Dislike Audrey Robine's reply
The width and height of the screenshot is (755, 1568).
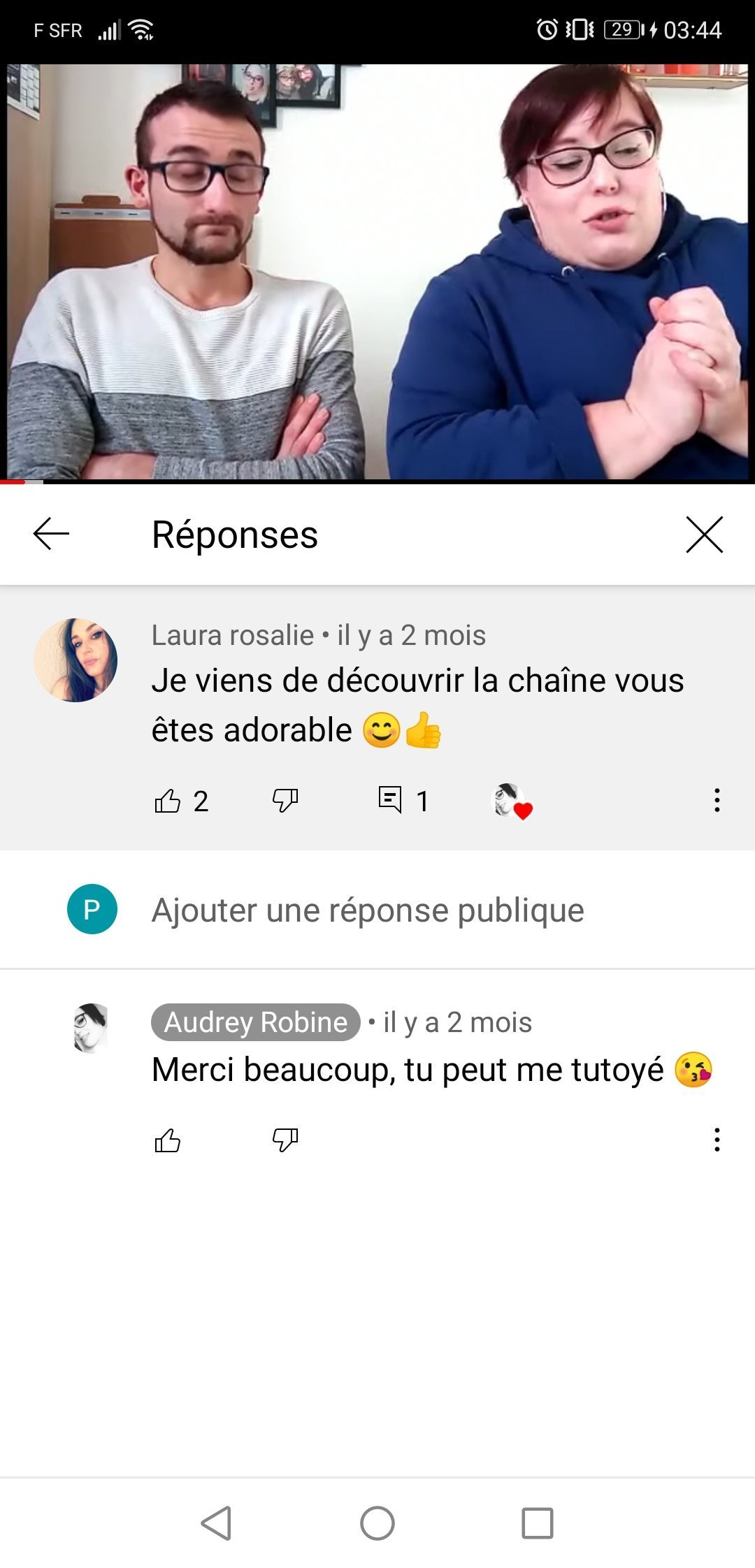[x=285, y=1140]
